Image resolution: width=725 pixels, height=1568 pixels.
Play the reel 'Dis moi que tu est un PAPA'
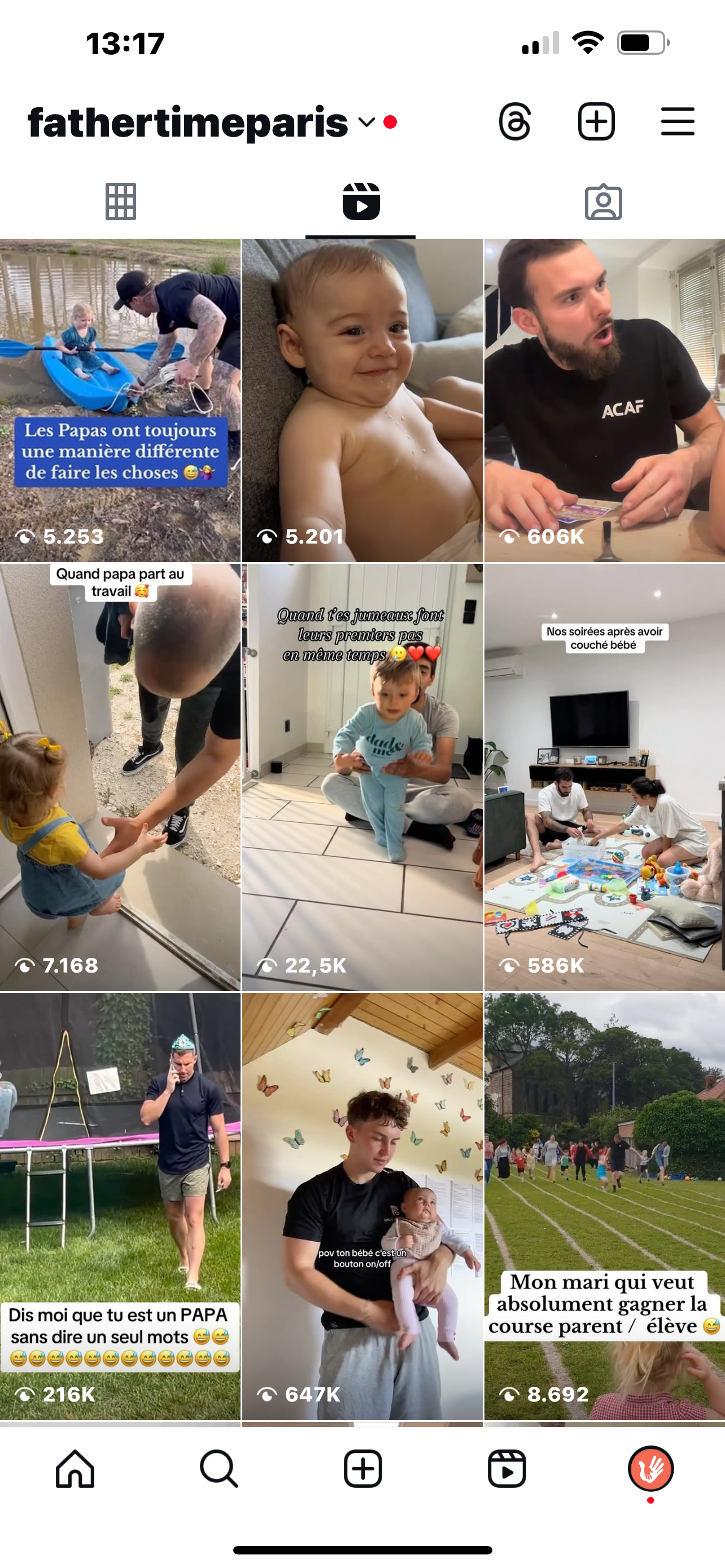120,1206
